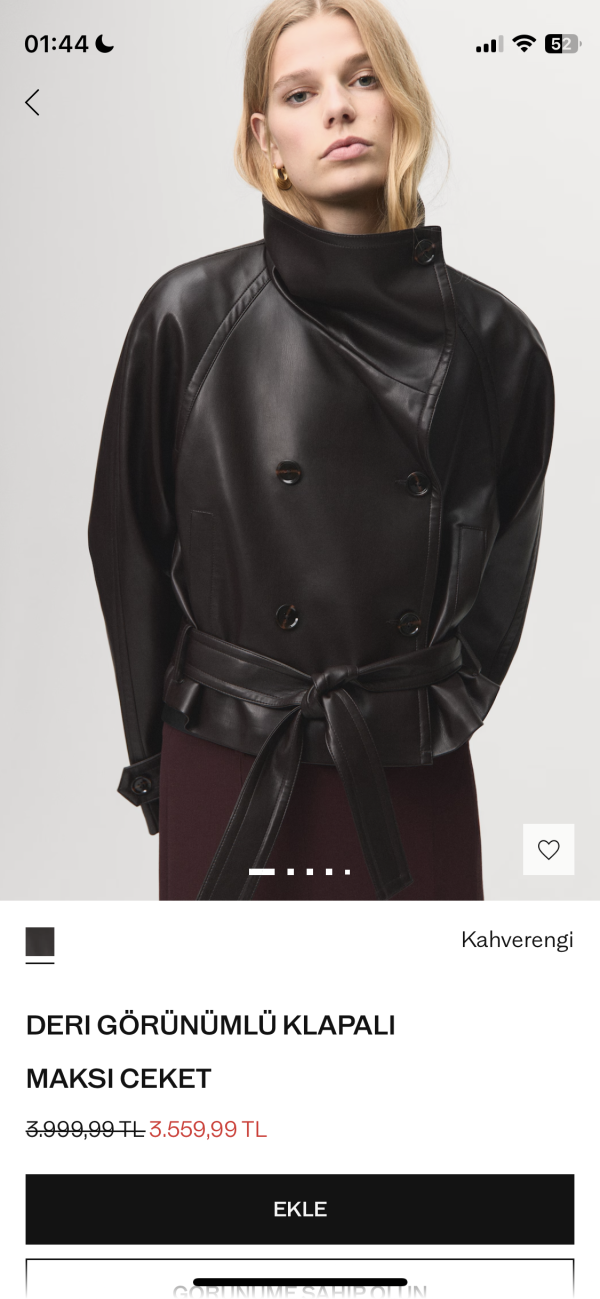Viewport: 600px width, 1299px height.
Task: Select the Kahverengi color swatch
Action: coord(40,942)
